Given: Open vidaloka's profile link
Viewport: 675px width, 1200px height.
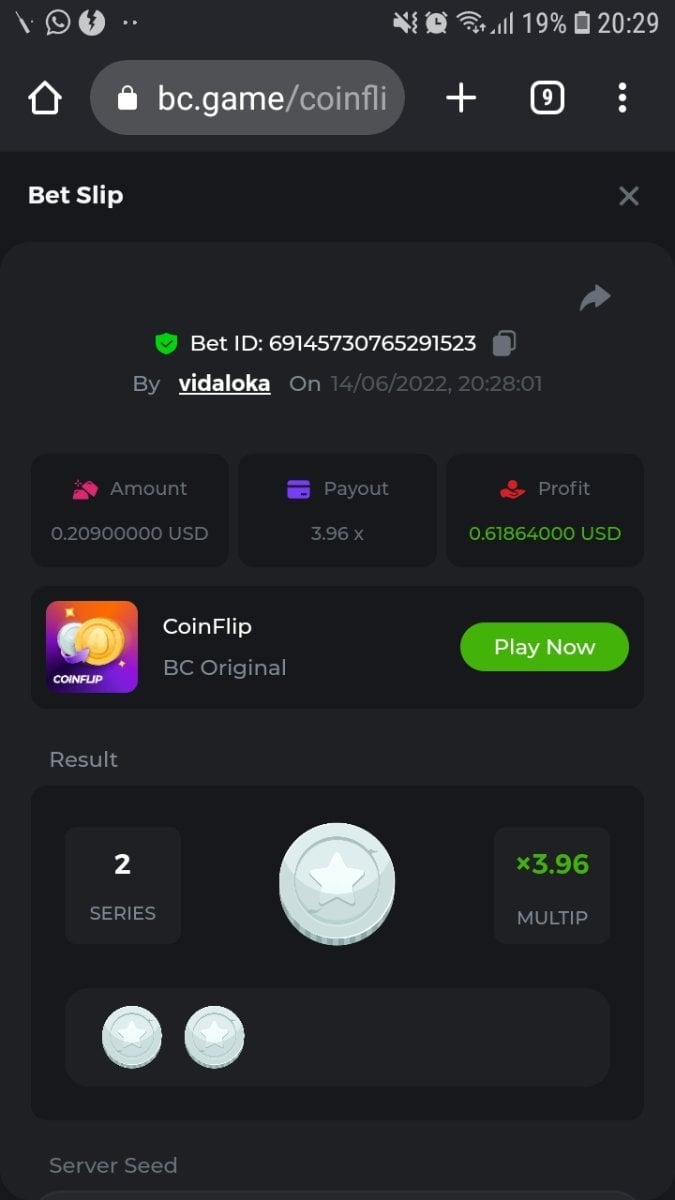Looking at the screenshot, I should click(224, 383).
